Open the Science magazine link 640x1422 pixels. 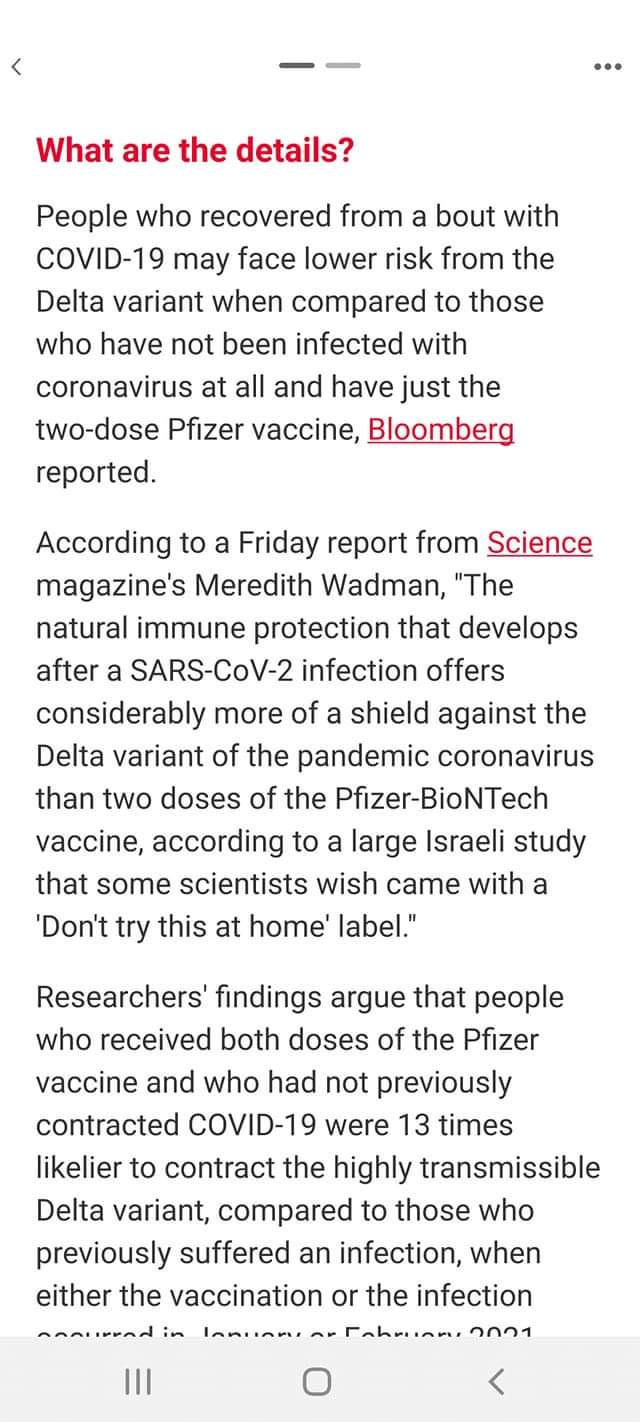pyautogui.click(x=539, y=542)
